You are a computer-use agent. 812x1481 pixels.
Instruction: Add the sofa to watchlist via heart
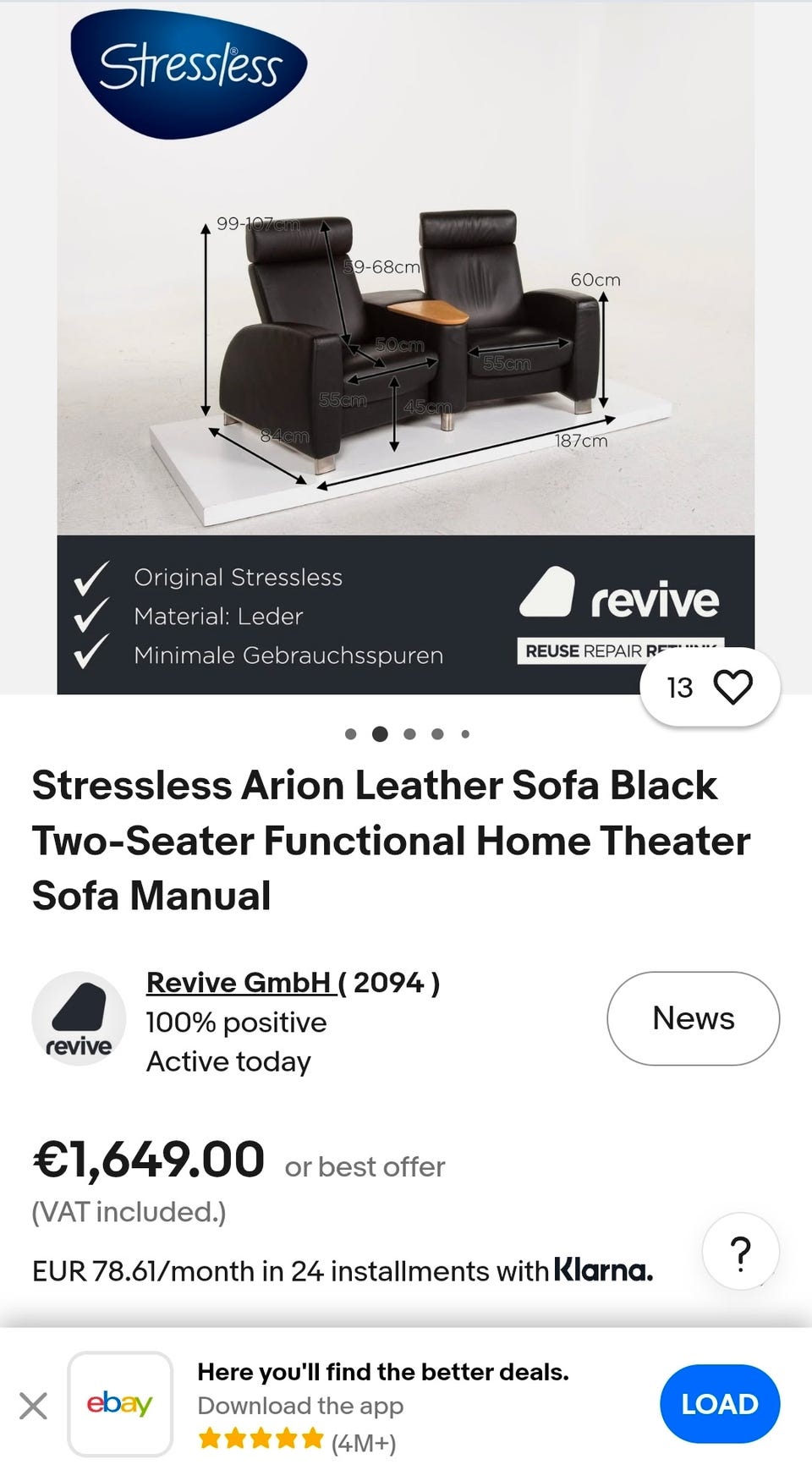tap(732, 687)
